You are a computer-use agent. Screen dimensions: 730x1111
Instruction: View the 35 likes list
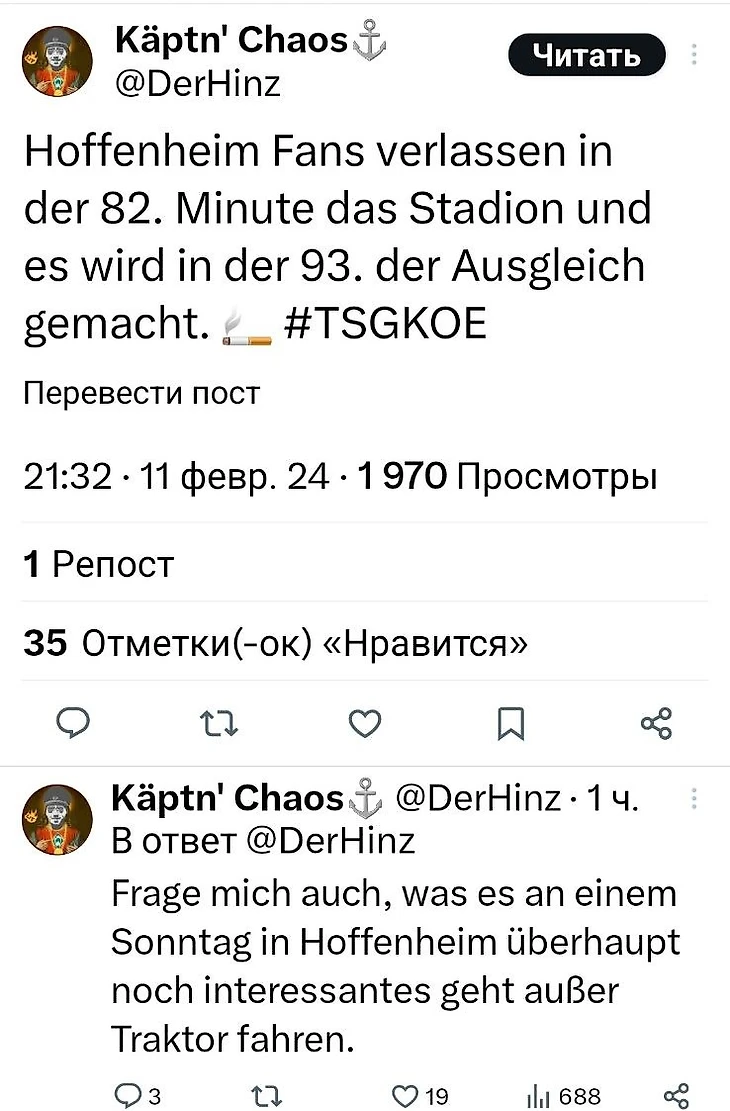275,642
